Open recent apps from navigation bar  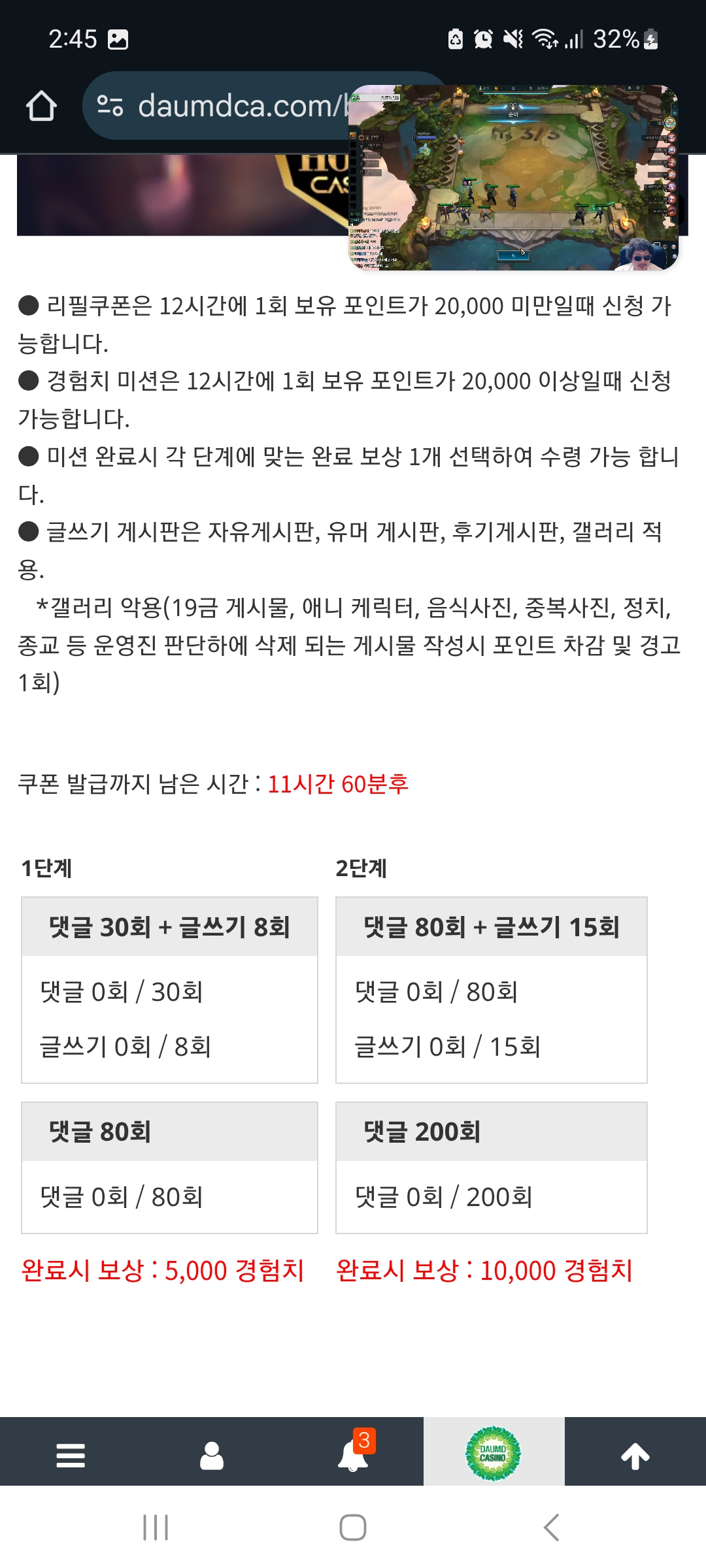pos(156,1527)
